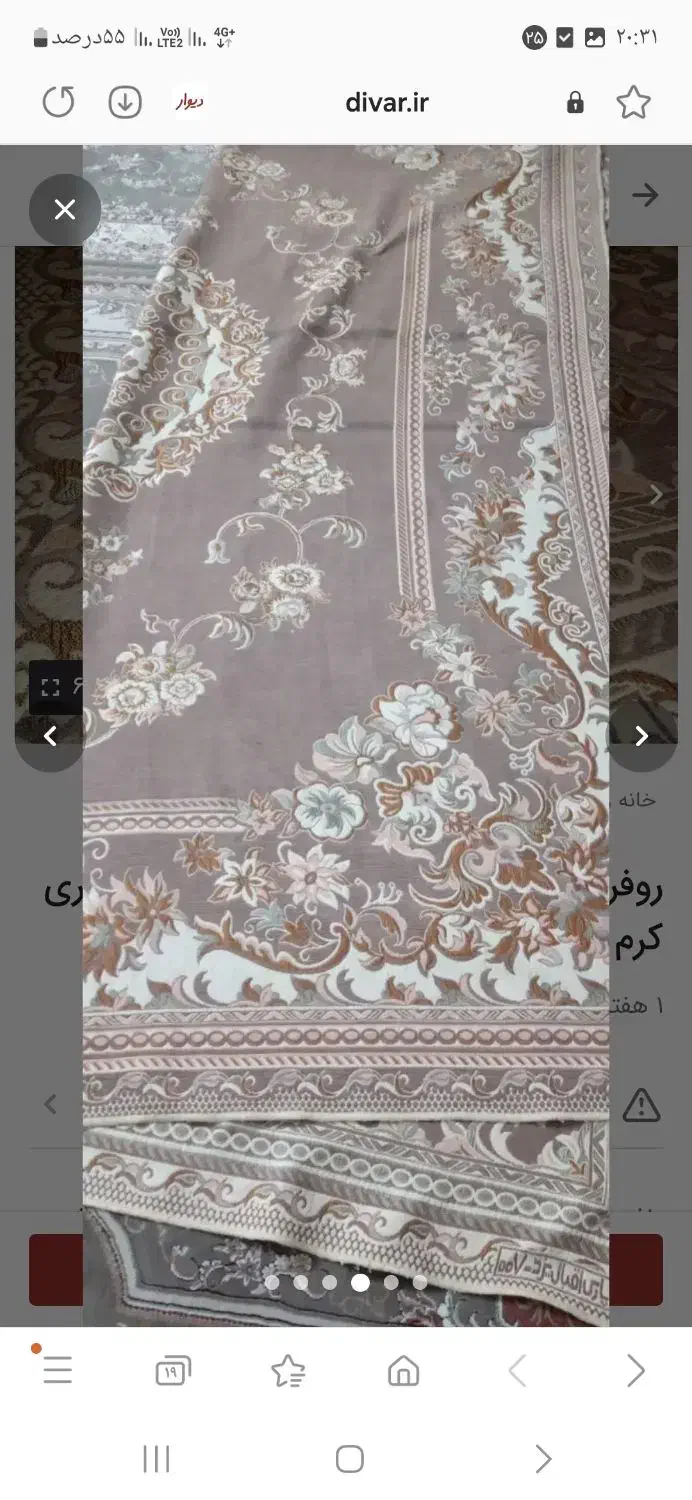Go to the previous carpet photo
This screenshot has width=692, height=1500.
[x=50, y=736]
